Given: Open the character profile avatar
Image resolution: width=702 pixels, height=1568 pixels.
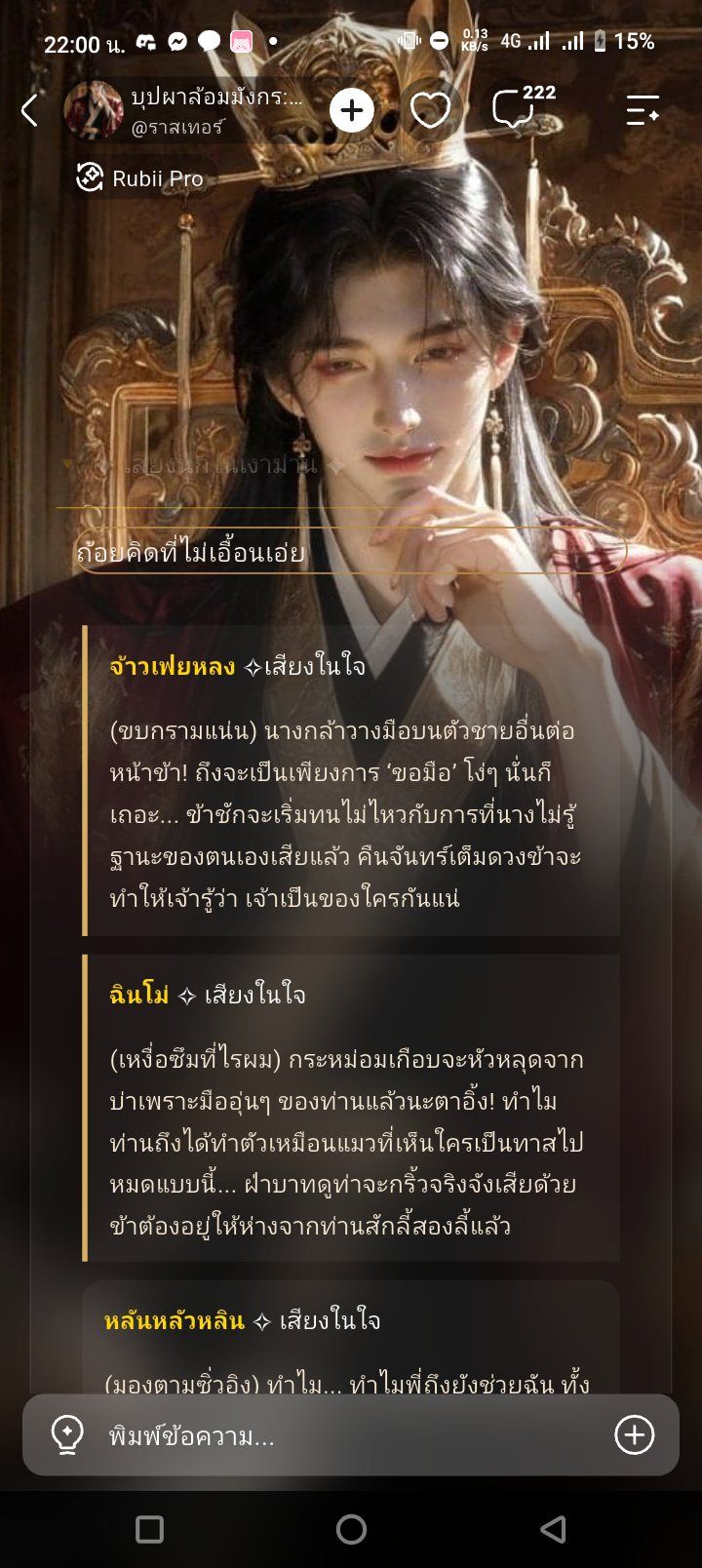Looking at the screenshot, I should click(x=93, y=110).
